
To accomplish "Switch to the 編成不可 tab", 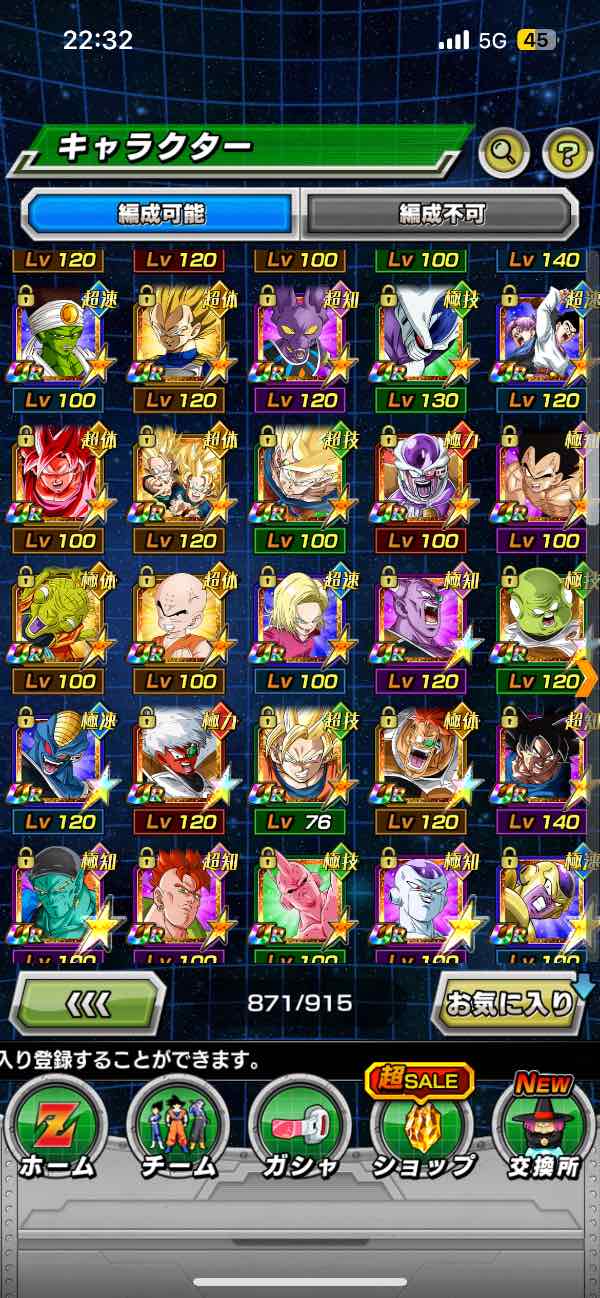I will 441,213.
